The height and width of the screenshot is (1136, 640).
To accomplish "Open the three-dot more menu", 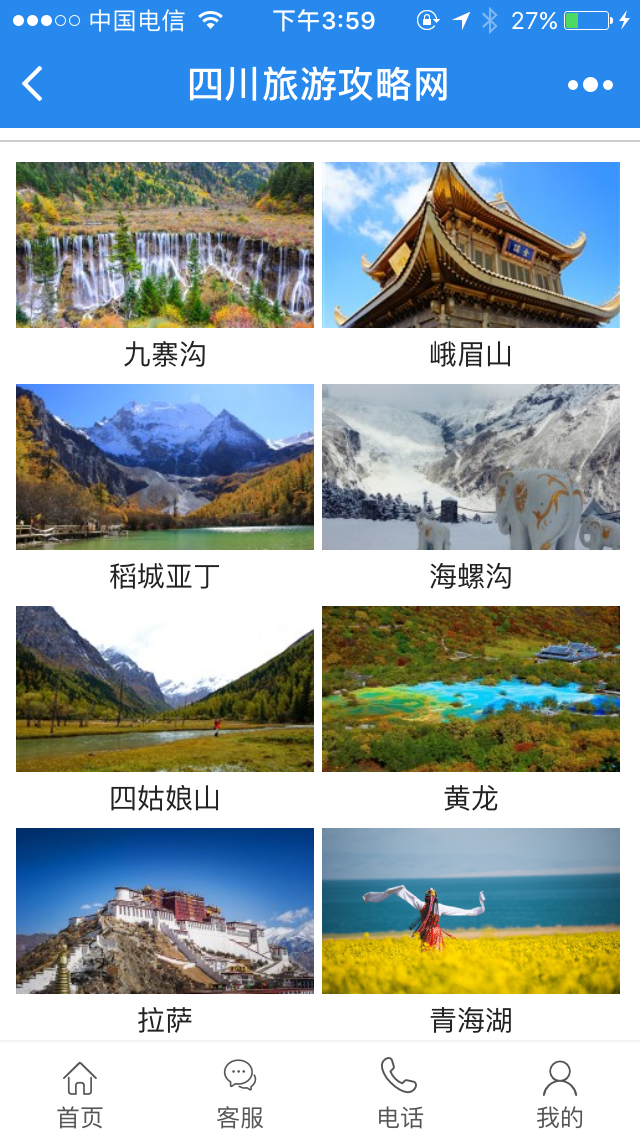I will click(591, 85).
